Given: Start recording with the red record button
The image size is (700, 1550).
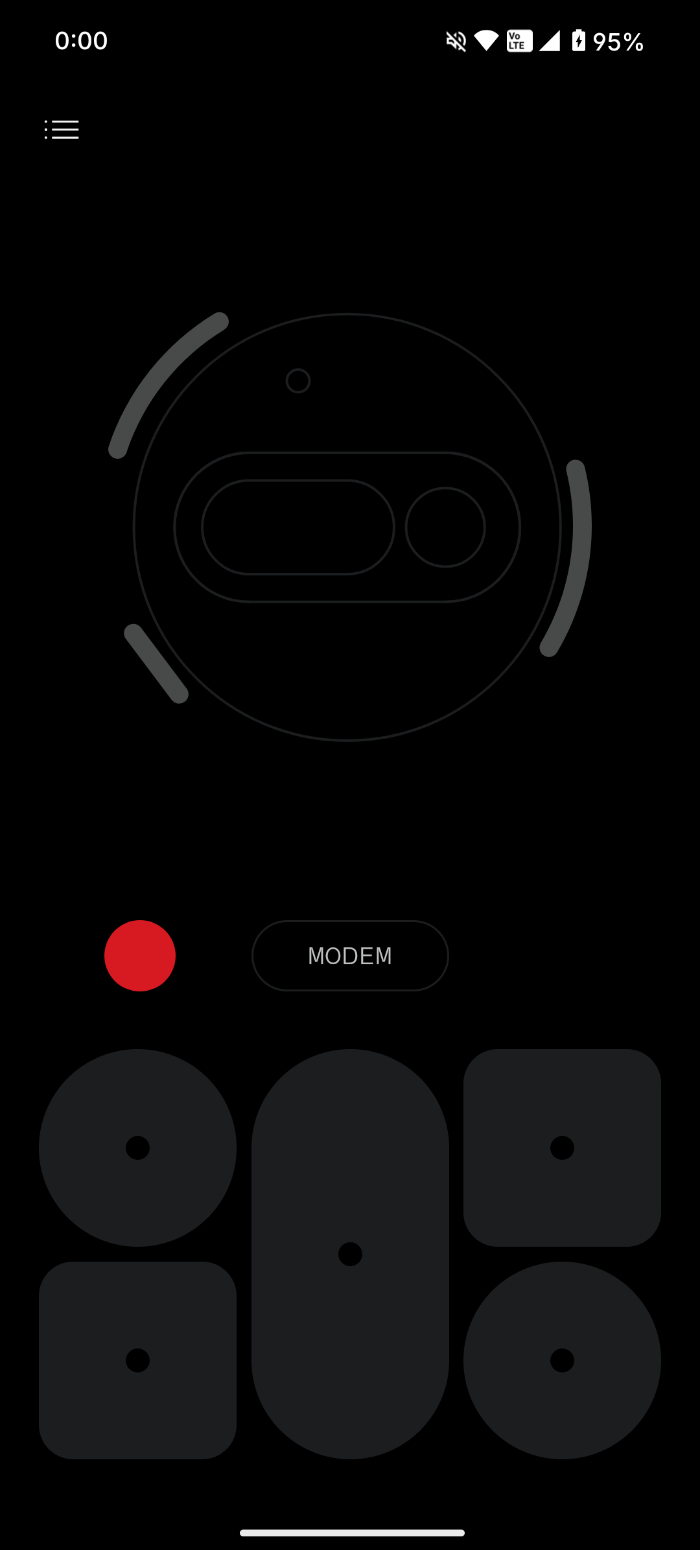Looking at the screenshot, I should coord(140,956).
